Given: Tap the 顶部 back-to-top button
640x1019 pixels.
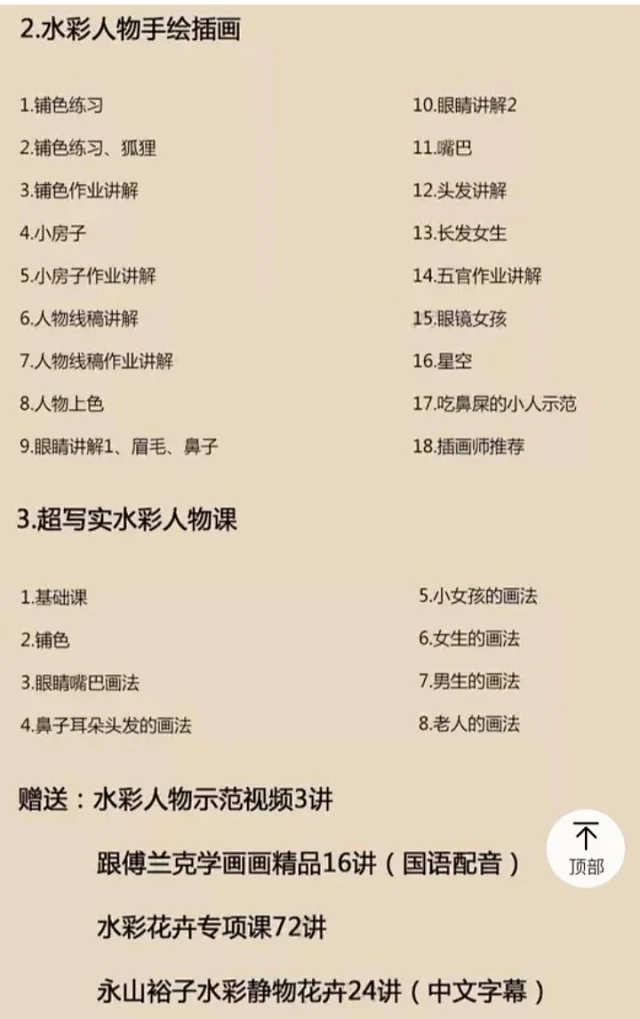Looking at the screenshot, I should (x=586, y=848).
